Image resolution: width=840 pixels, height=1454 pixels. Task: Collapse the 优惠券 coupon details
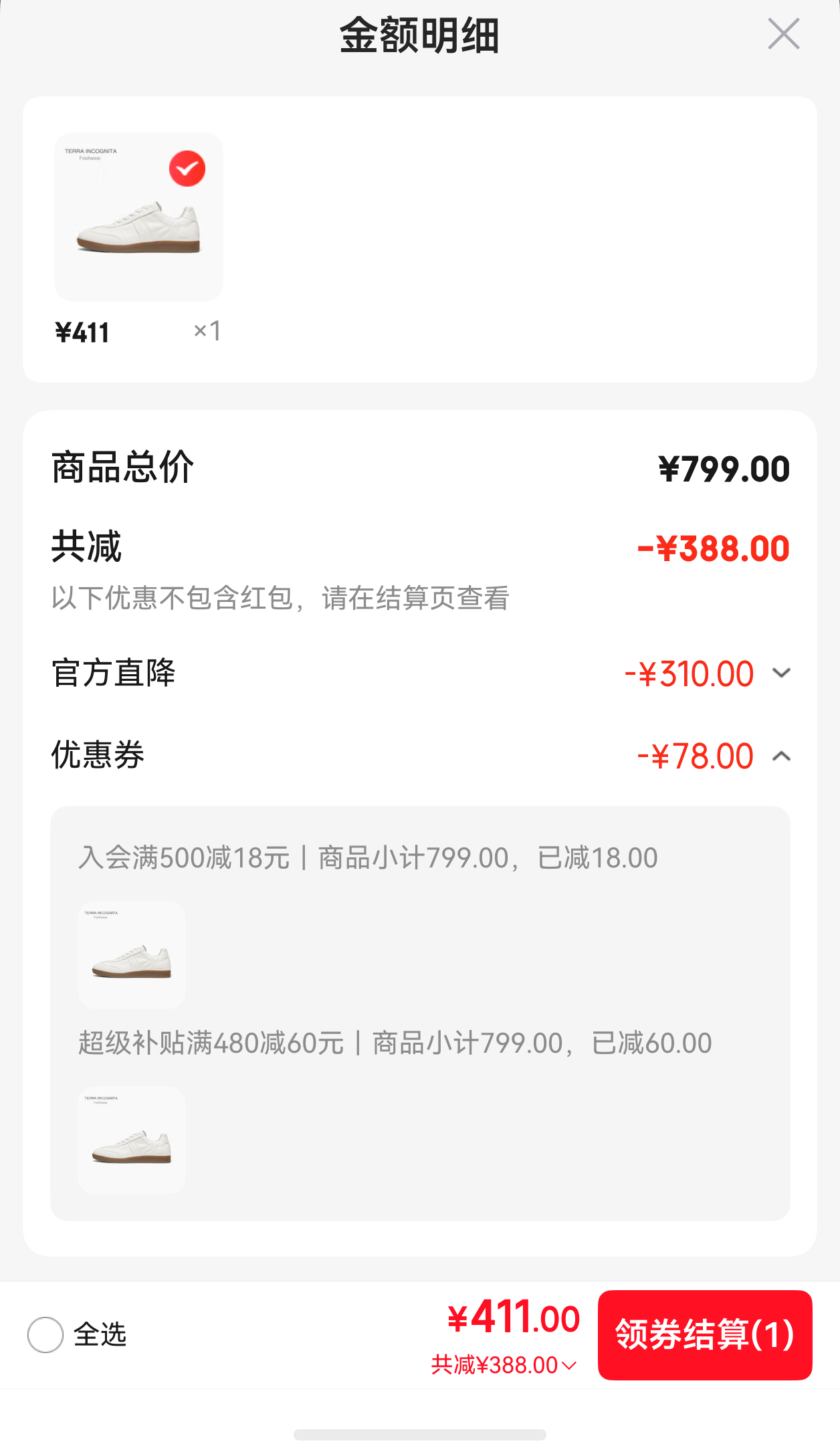781,756
